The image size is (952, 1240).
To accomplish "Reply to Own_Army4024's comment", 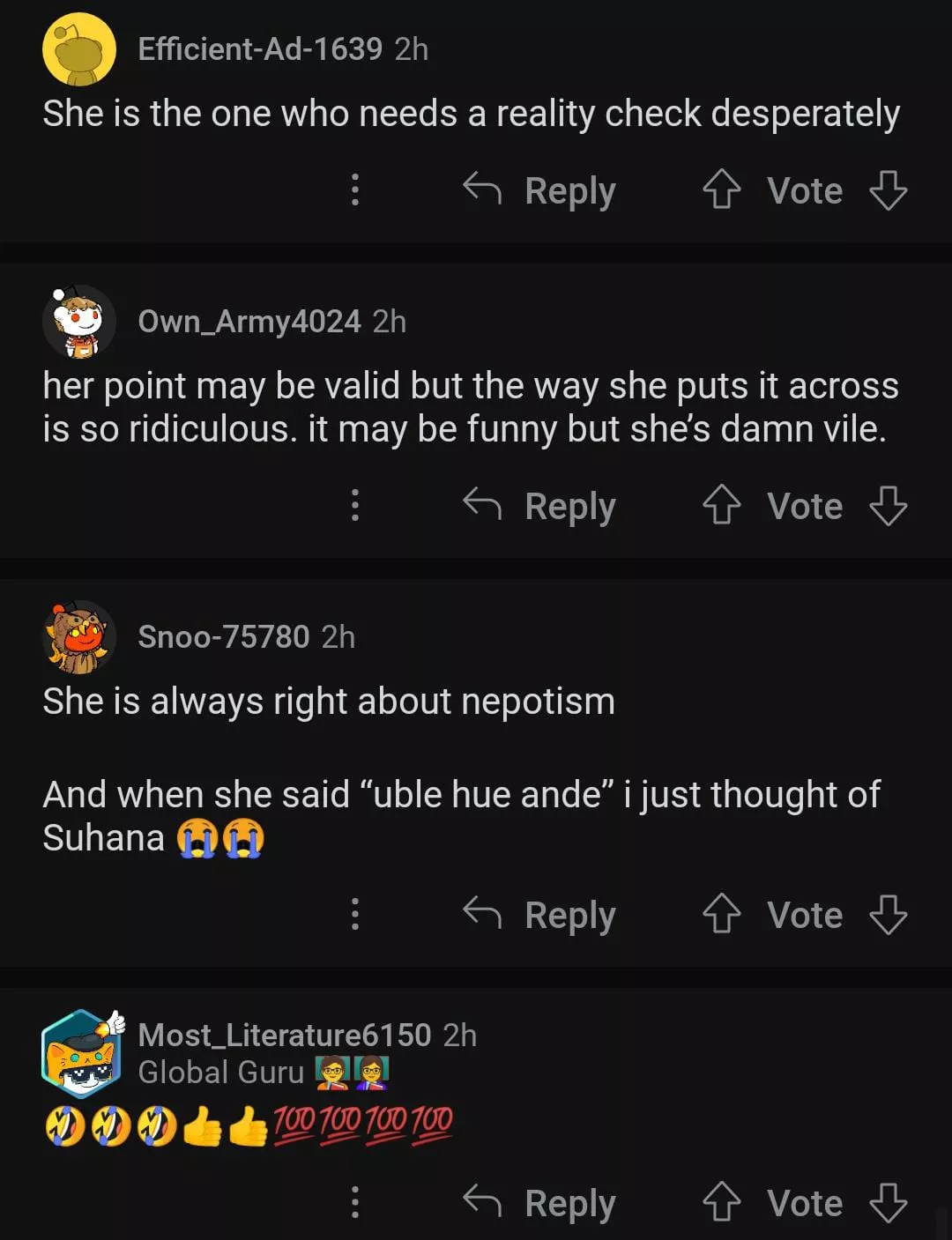I will (x=540, y=506).
